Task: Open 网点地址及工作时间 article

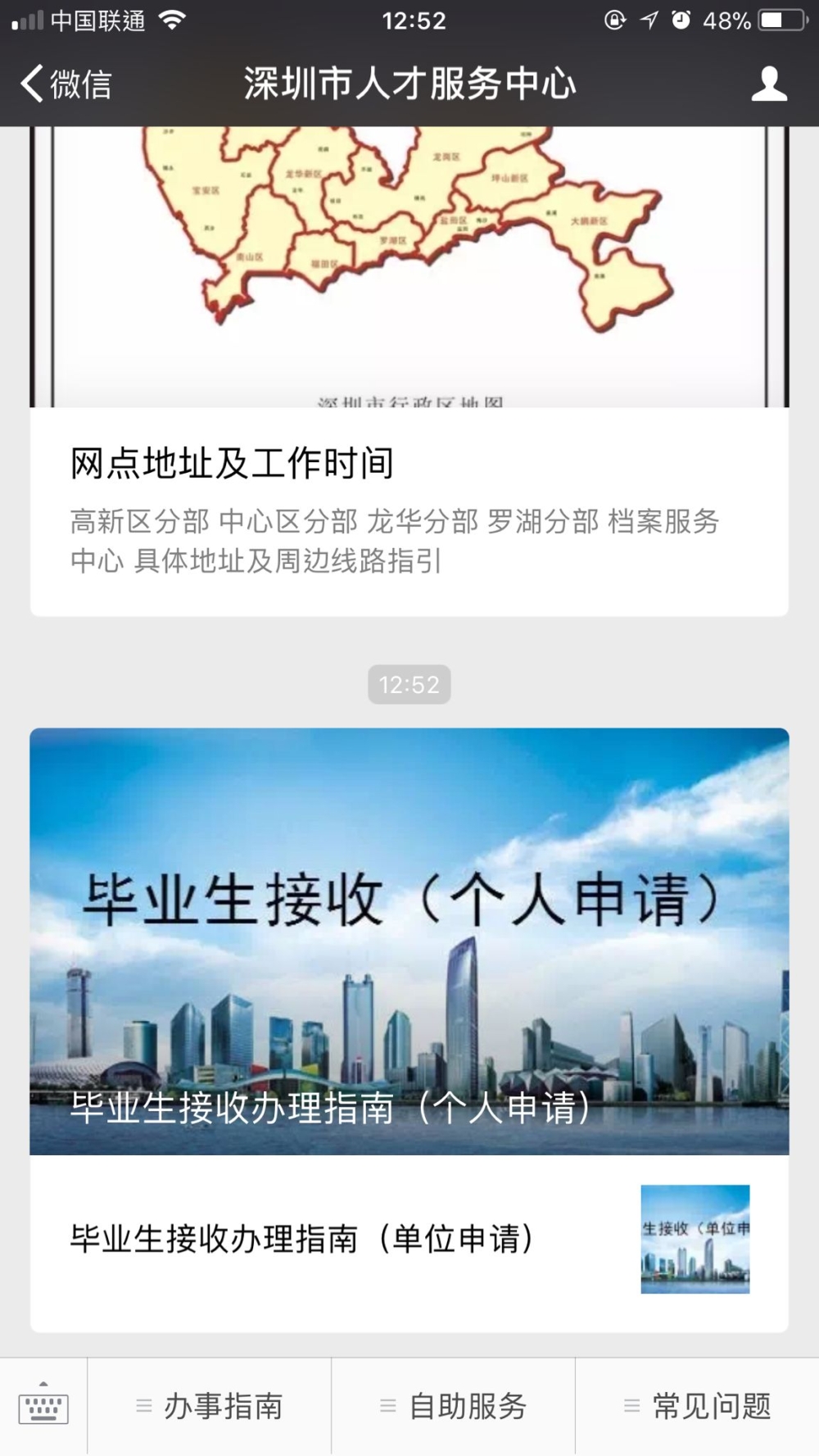Action: [x=232, y=464]
